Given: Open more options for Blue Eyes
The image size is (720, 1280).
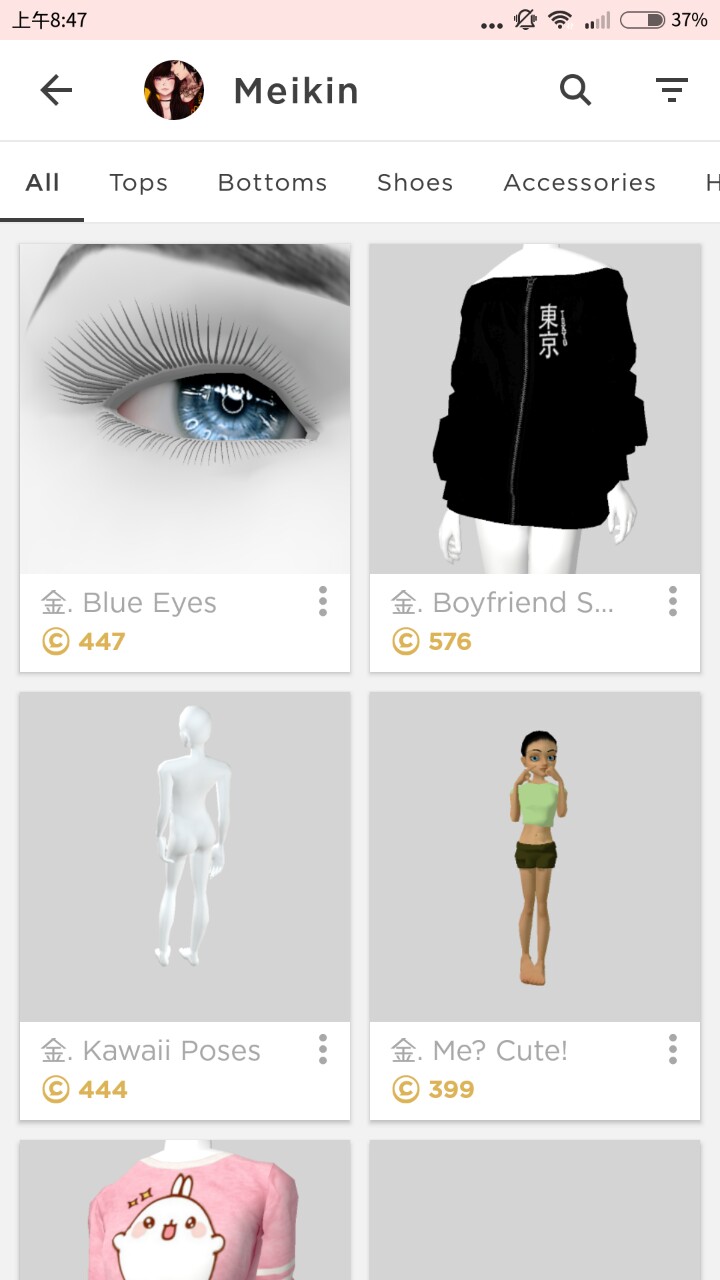Looking at the screenshot, I should coord(322,601).
